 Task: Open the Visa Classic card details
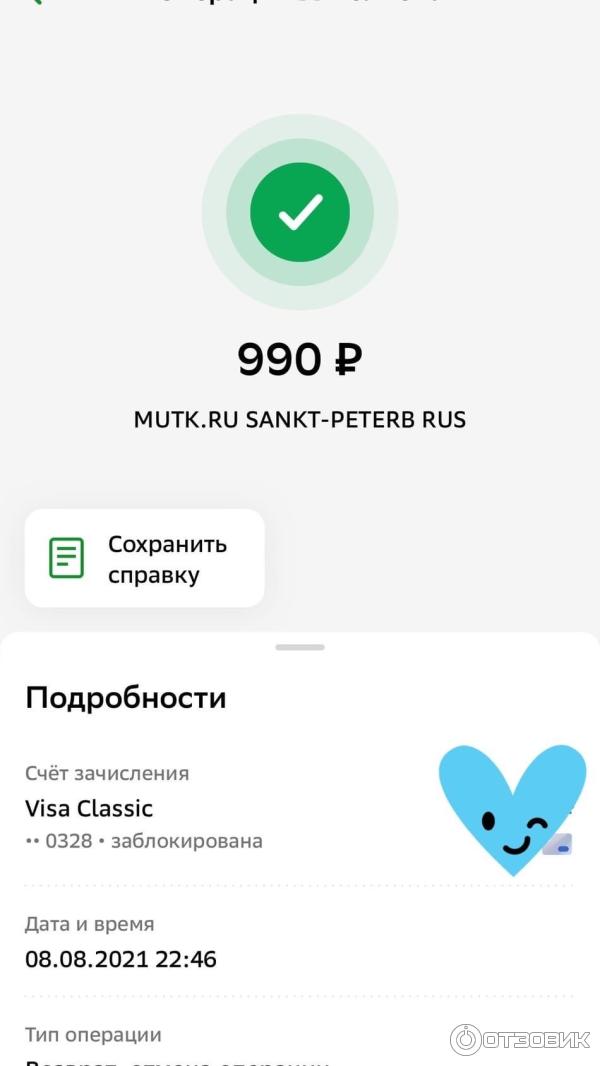(x=90, y=809)
